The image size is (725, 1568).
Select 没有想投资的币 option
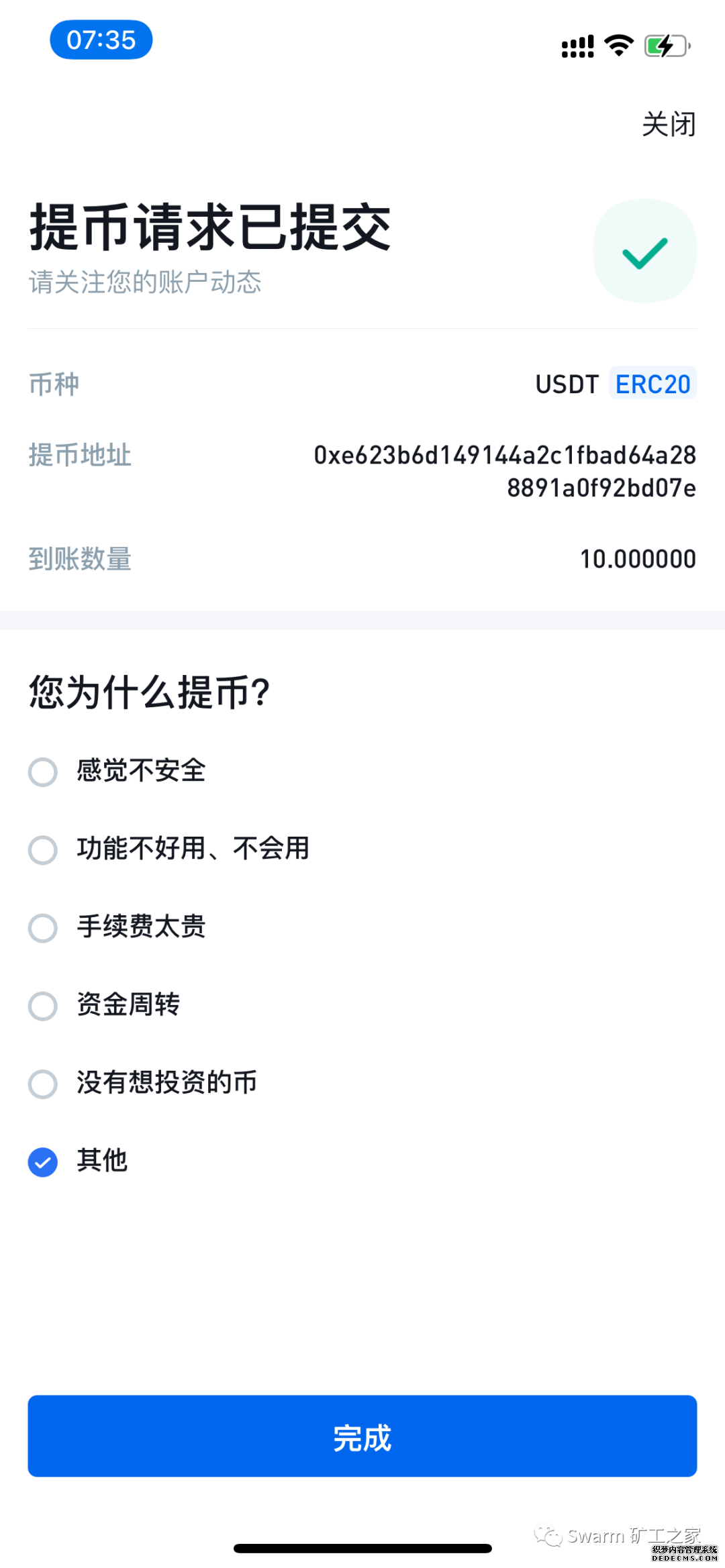coord(43,1083)
